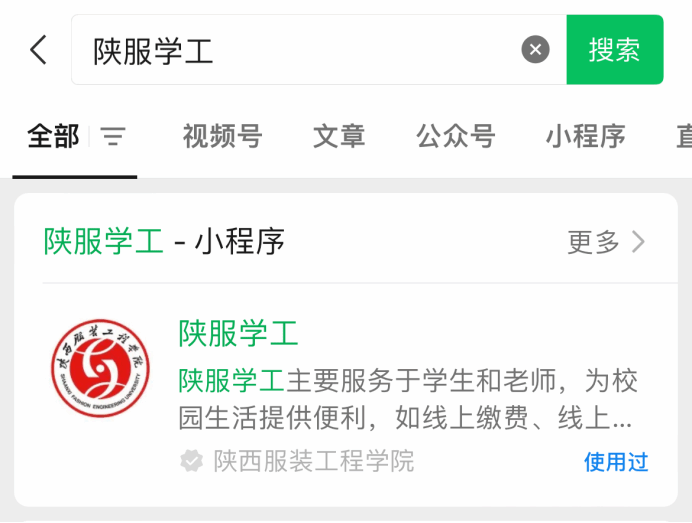Switch to the 文章 tab
The height and width of the screenshot is (523, 692).
point(339,137)
